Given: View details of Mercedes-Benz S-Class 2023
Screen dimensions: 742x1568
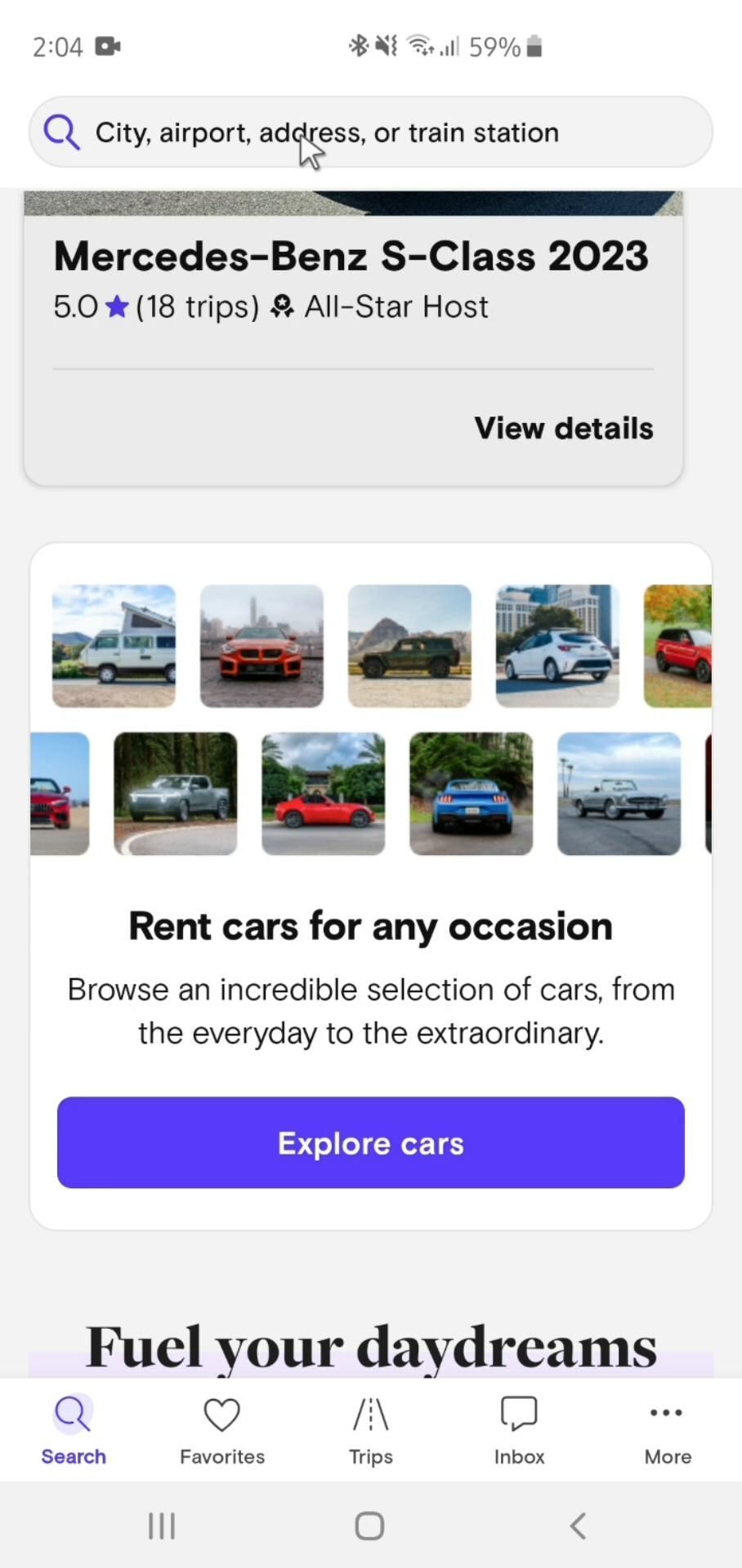Looking at the screenshot, I should [x=563, y=428].
